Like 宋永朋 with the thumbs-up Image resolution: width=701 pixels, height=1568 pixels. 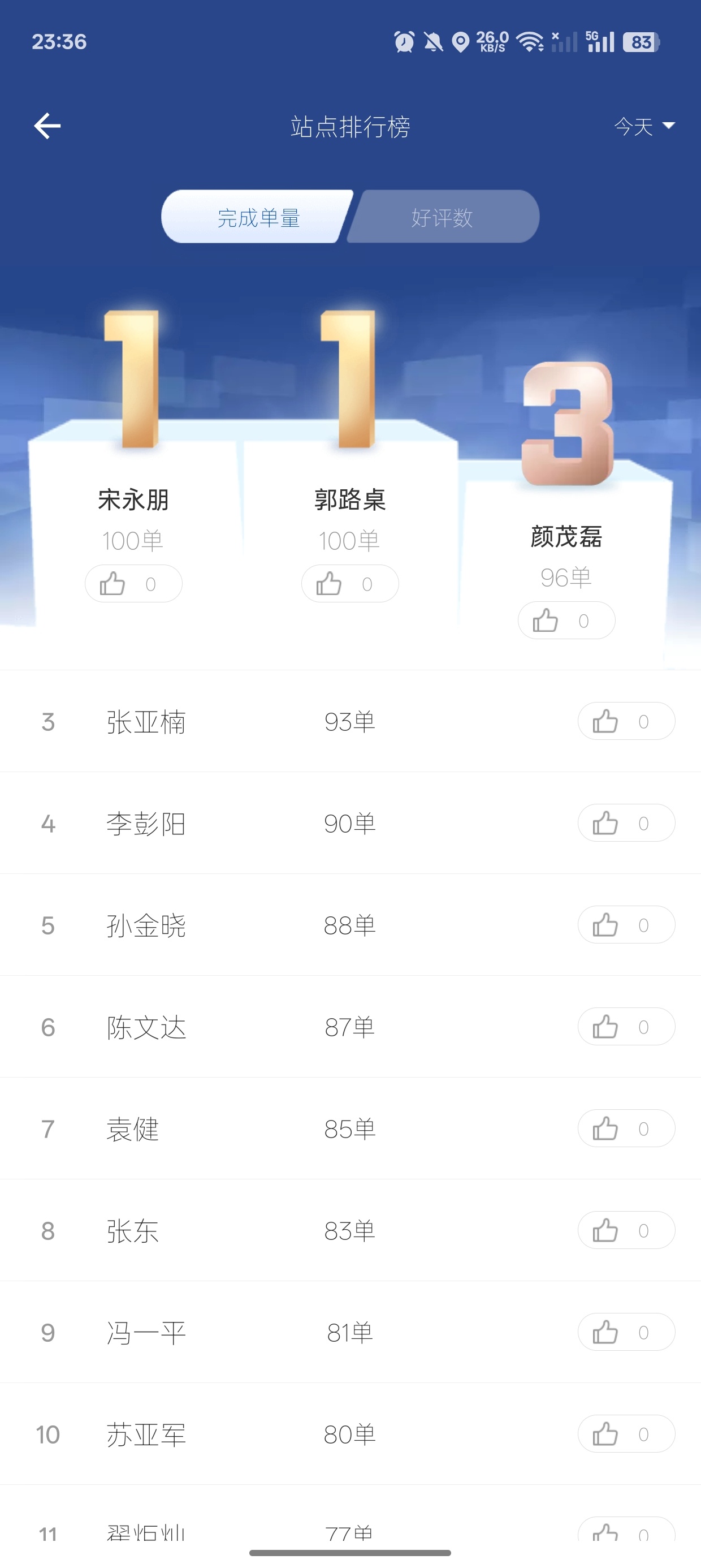(133, 584)
